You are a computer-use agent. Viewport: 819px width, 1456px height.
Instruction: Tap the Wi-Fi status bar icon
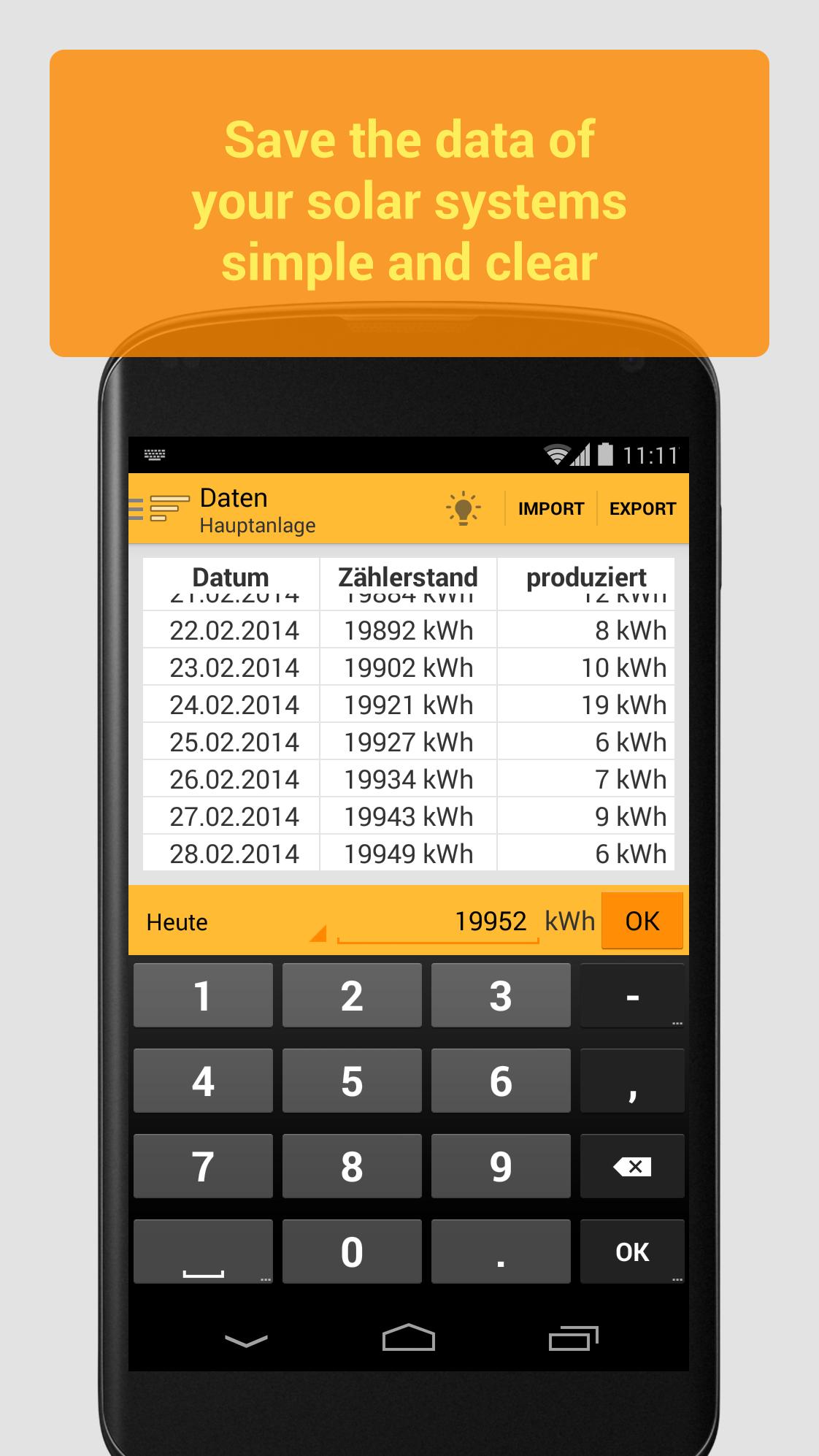tap(557, 453)
